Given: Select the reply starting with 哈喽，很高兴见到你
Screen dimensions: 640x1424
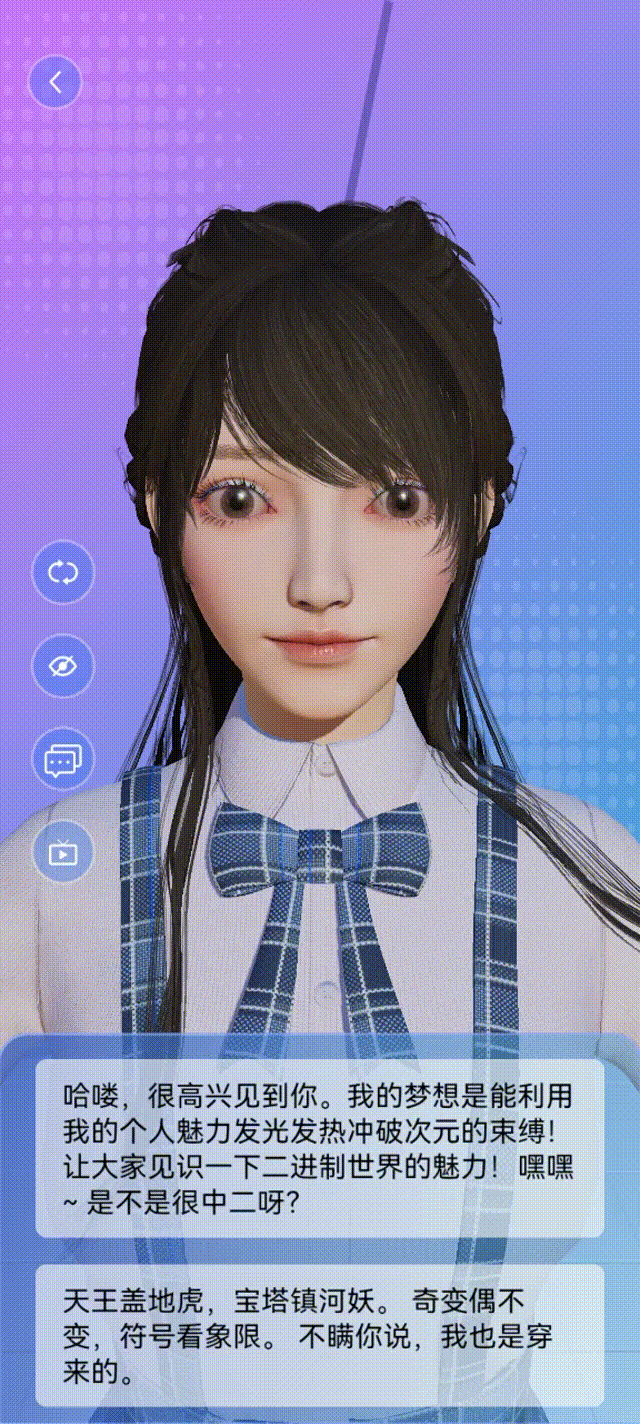Looking at the screenshot, I should [319, 1148].
